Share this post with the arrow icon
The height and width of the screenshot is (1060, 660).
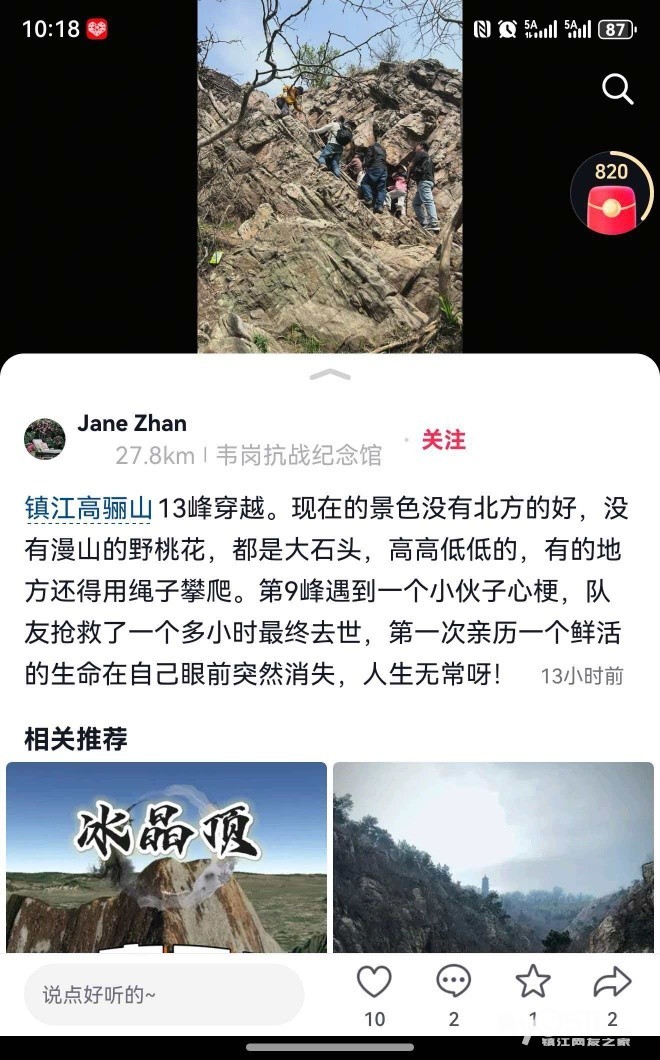pyautogui.click(x=611, y=983)
